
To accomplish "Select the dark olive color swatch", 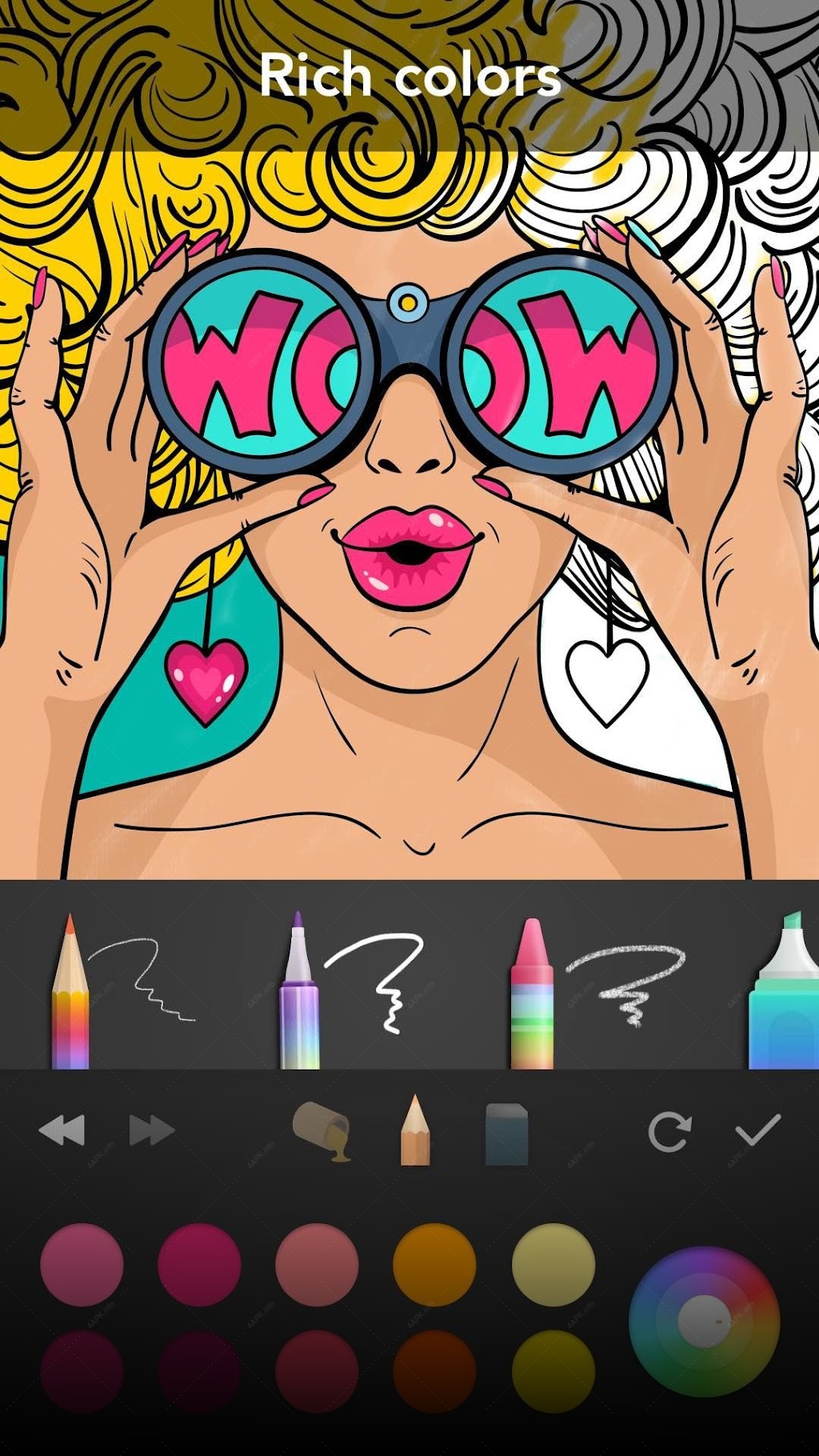I will [553, 1372].
